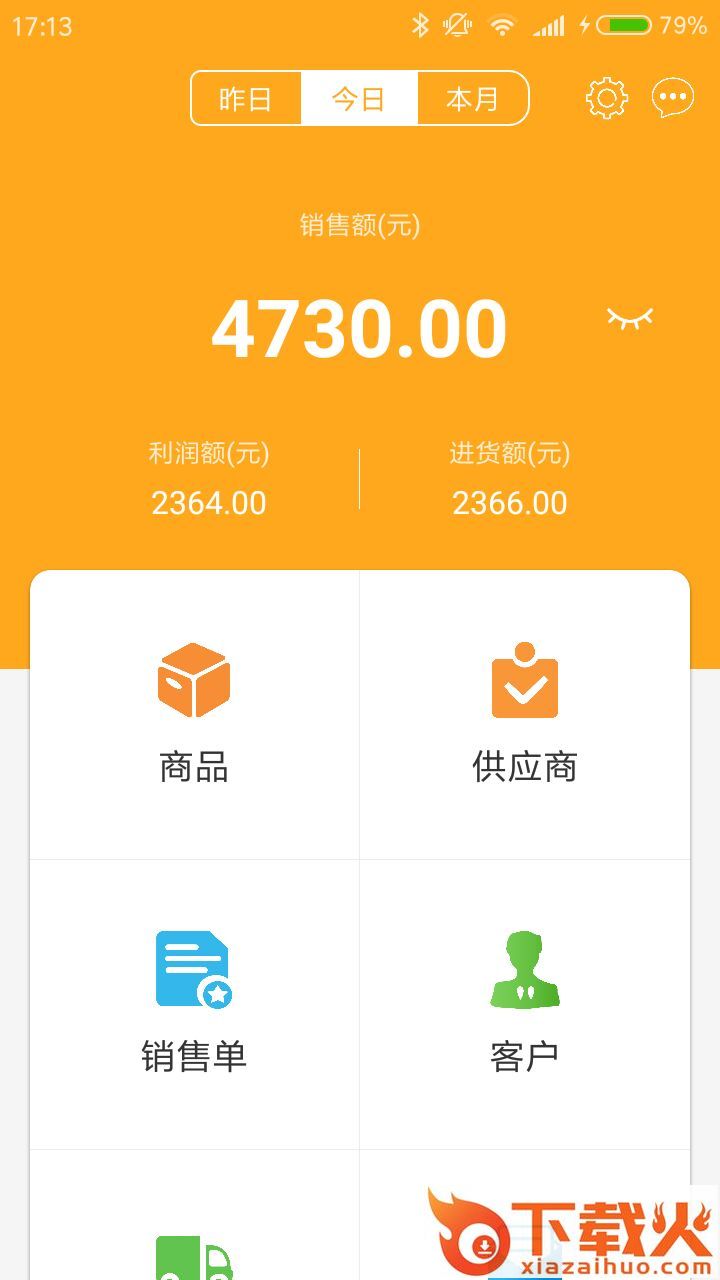Viewport: 720px width, 1280px height.
Task: Open the 供应商 section
Action: click(x=524, y=714)
